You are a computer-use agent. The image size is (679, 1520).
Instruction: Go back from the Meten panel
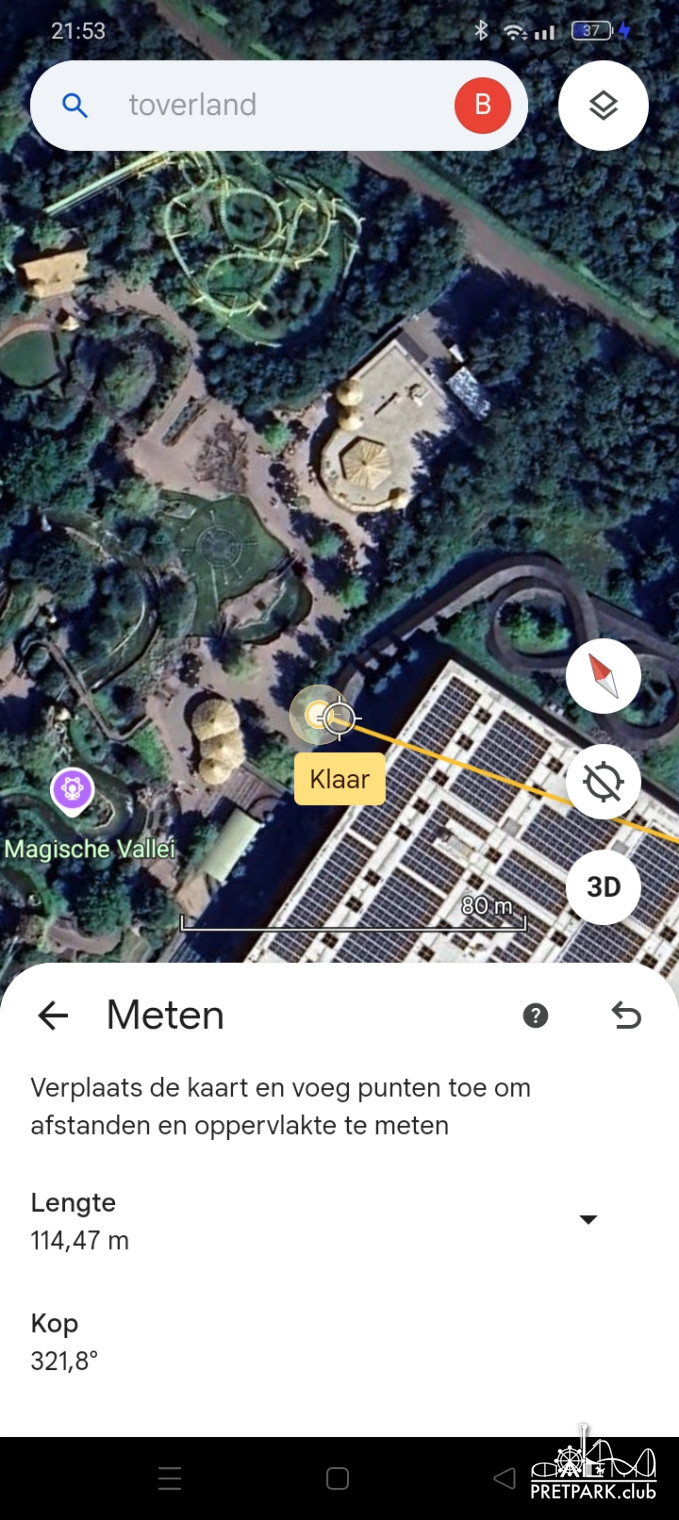click(53, 1016)
